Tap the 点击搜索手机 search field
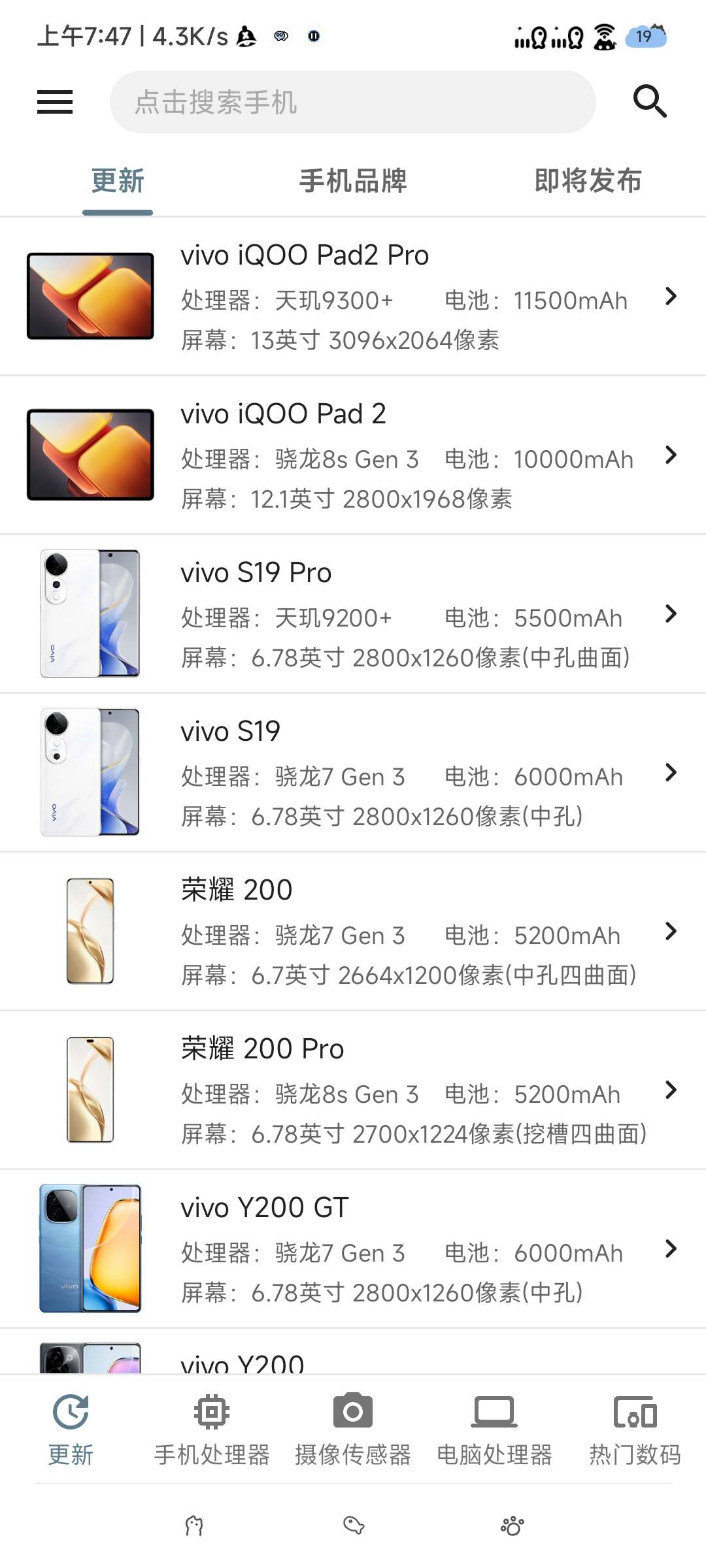Image resolution: width=706 pixels, height=1568 pixels. [x=353, y=102]
